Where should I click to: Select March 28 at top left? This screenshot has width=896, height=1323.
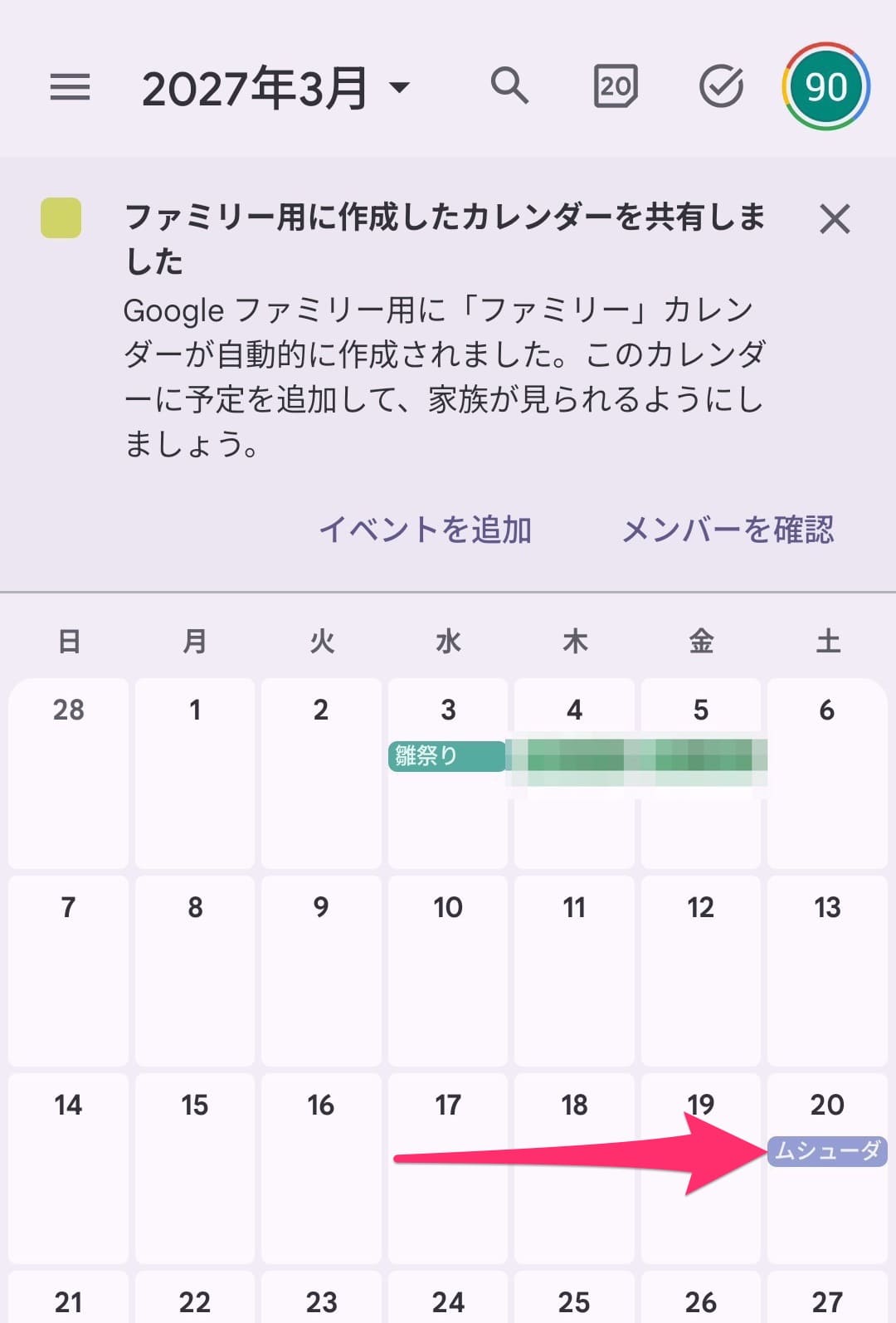coord(70,772)
